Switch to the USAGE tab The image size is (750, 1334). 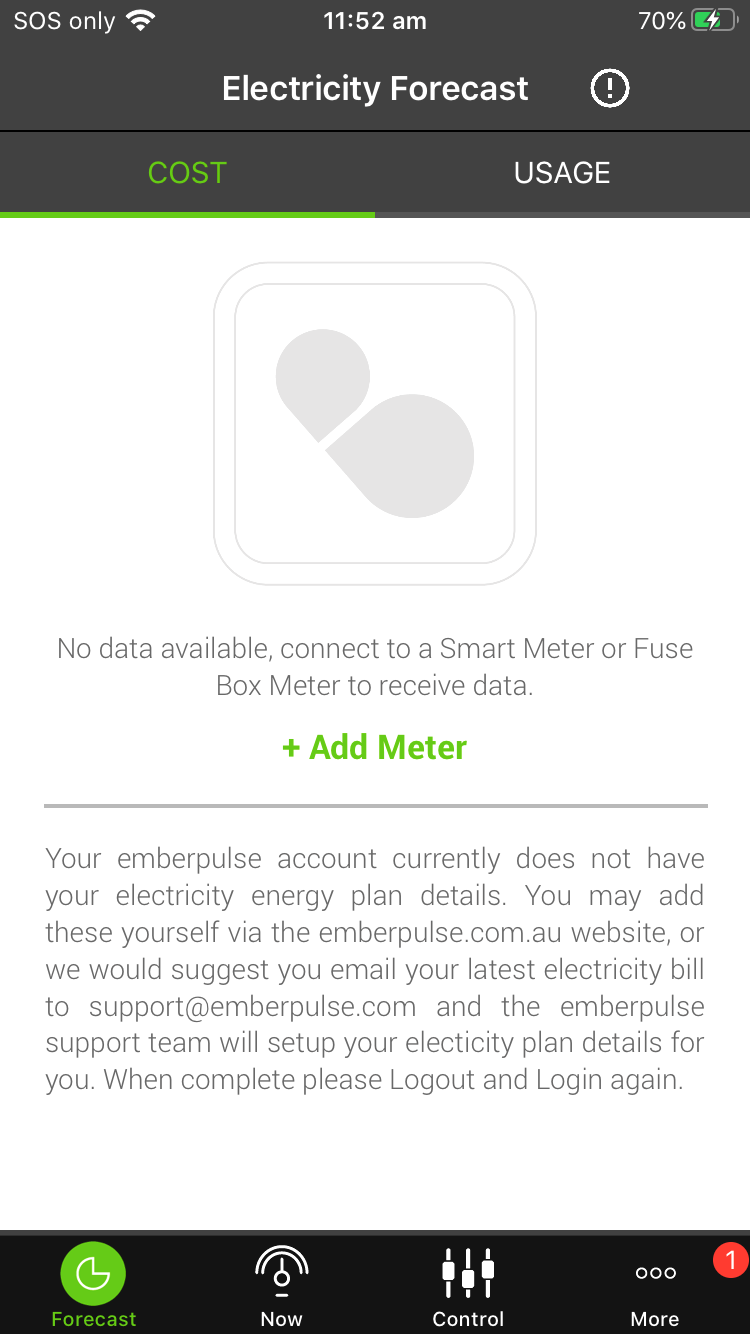(562, 173)
